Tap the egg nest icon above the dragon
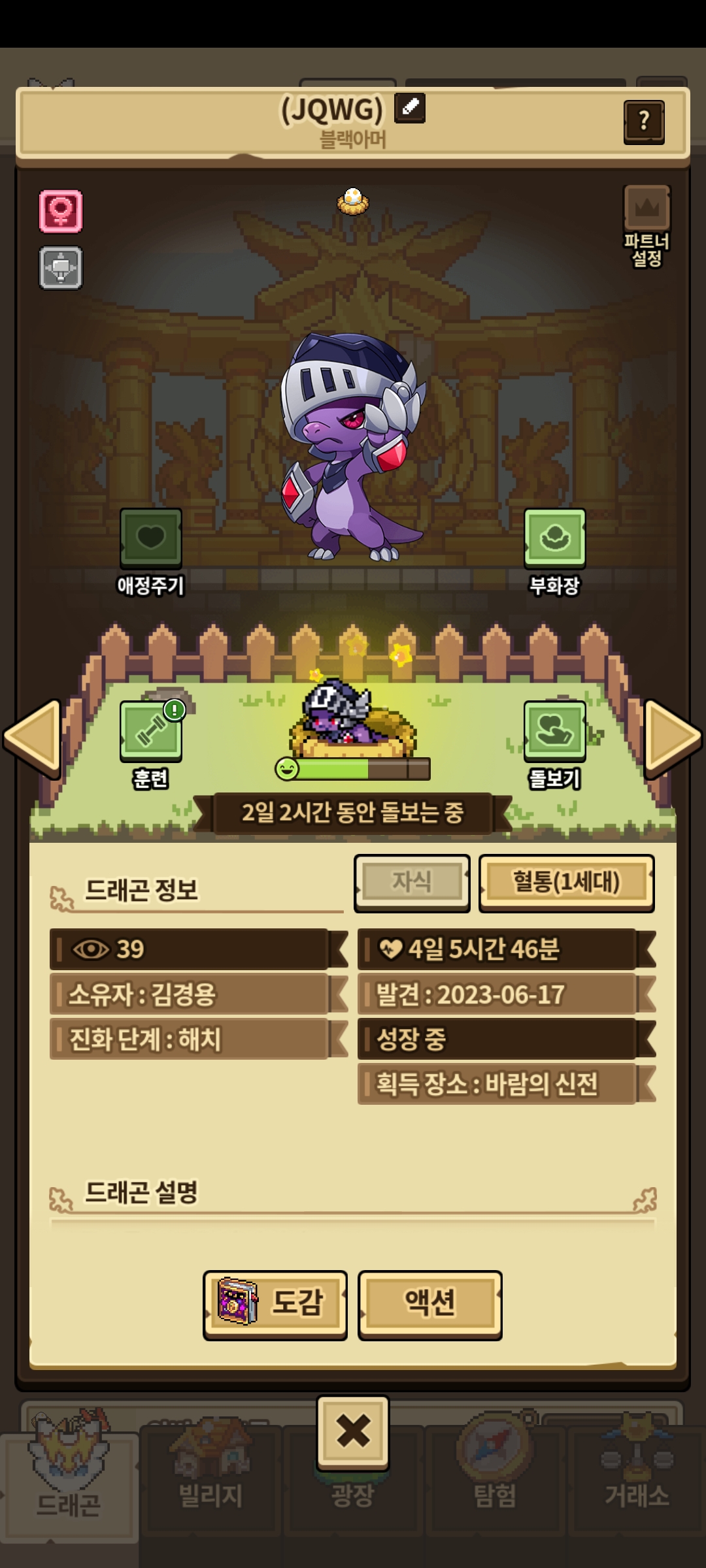 353,201
